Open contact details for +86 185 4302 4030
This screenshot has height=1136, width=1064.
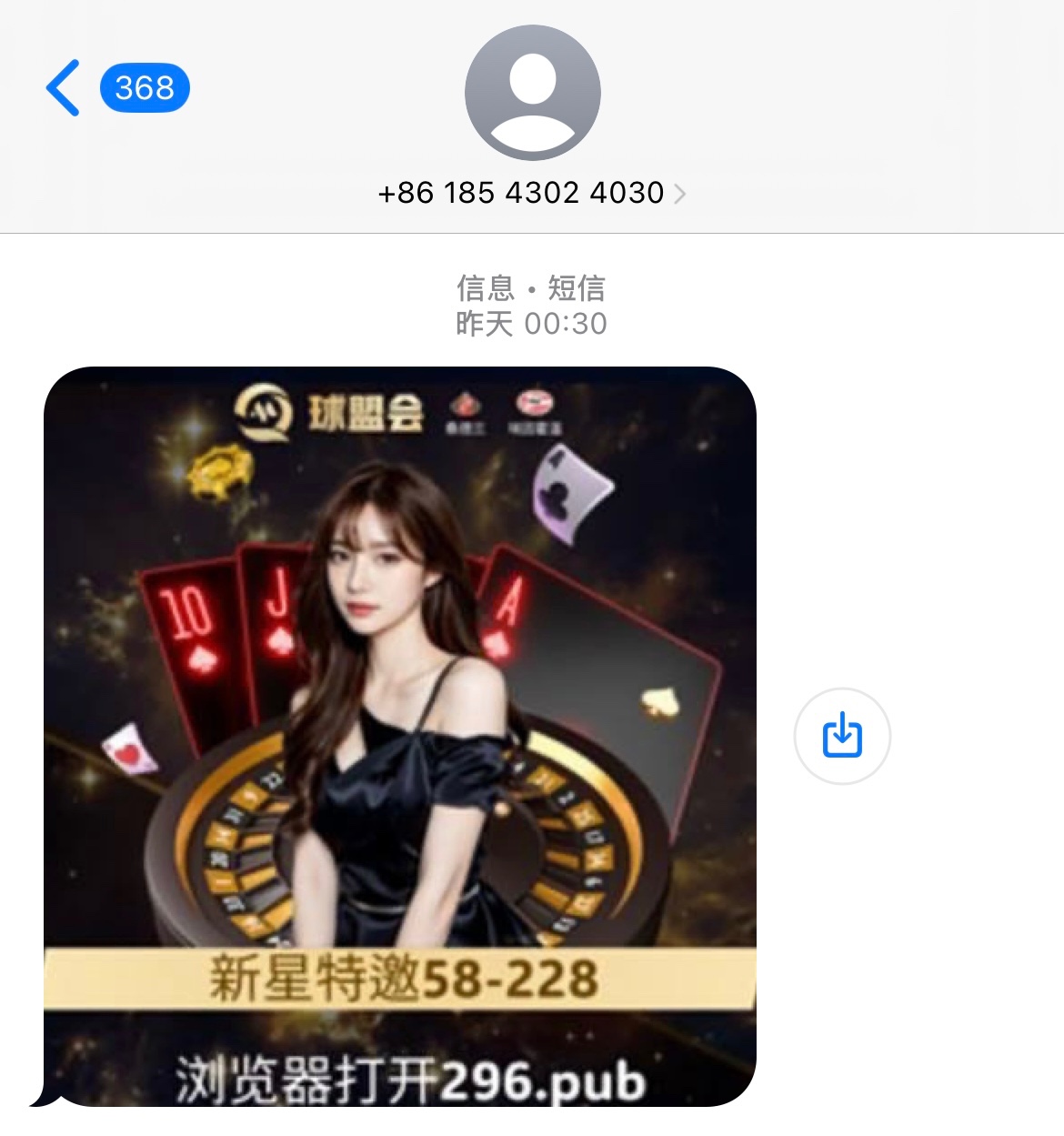pos(531,193)
